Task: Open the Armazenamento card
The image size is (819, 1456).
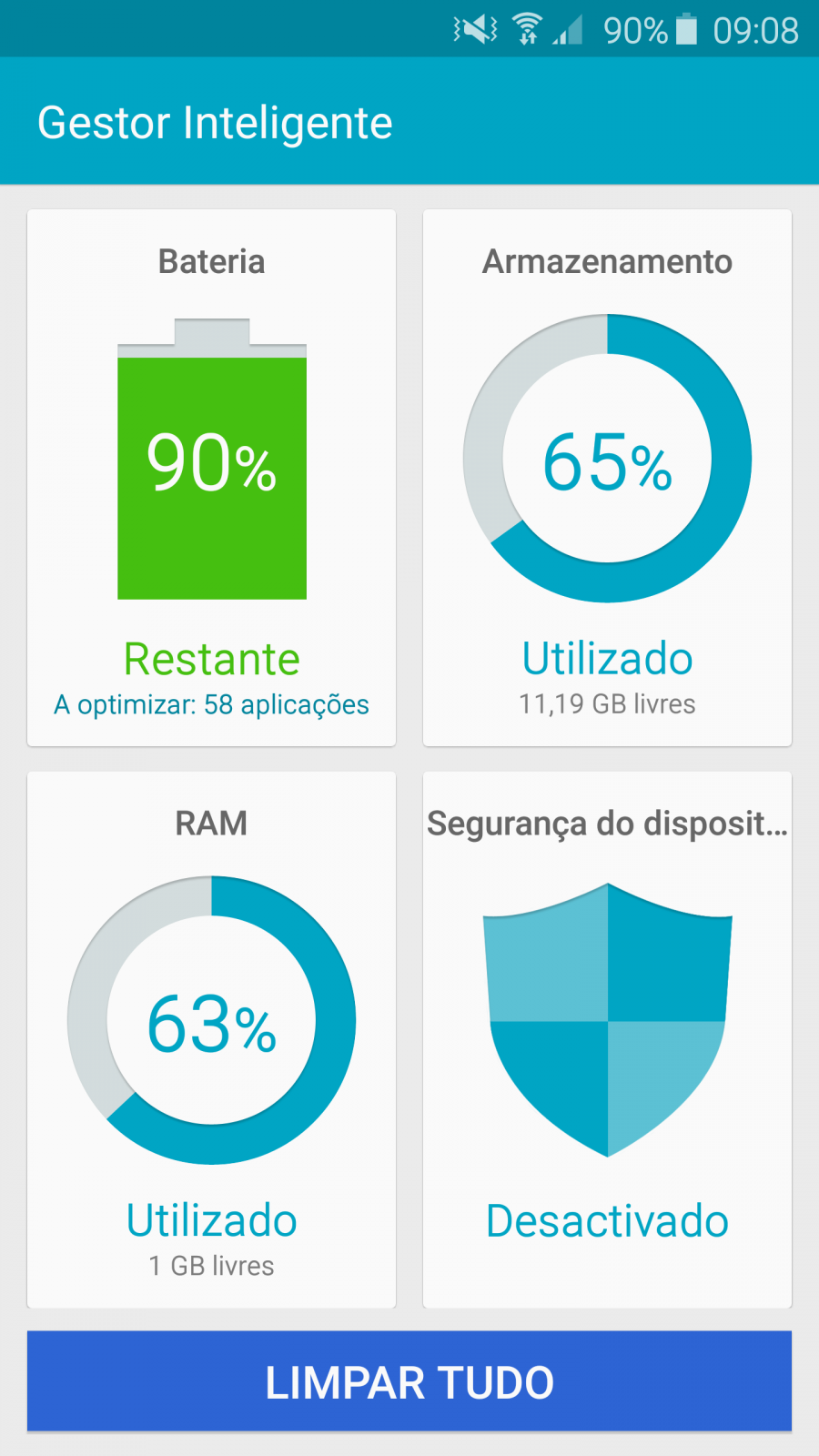Action: [x=607, y=478]
